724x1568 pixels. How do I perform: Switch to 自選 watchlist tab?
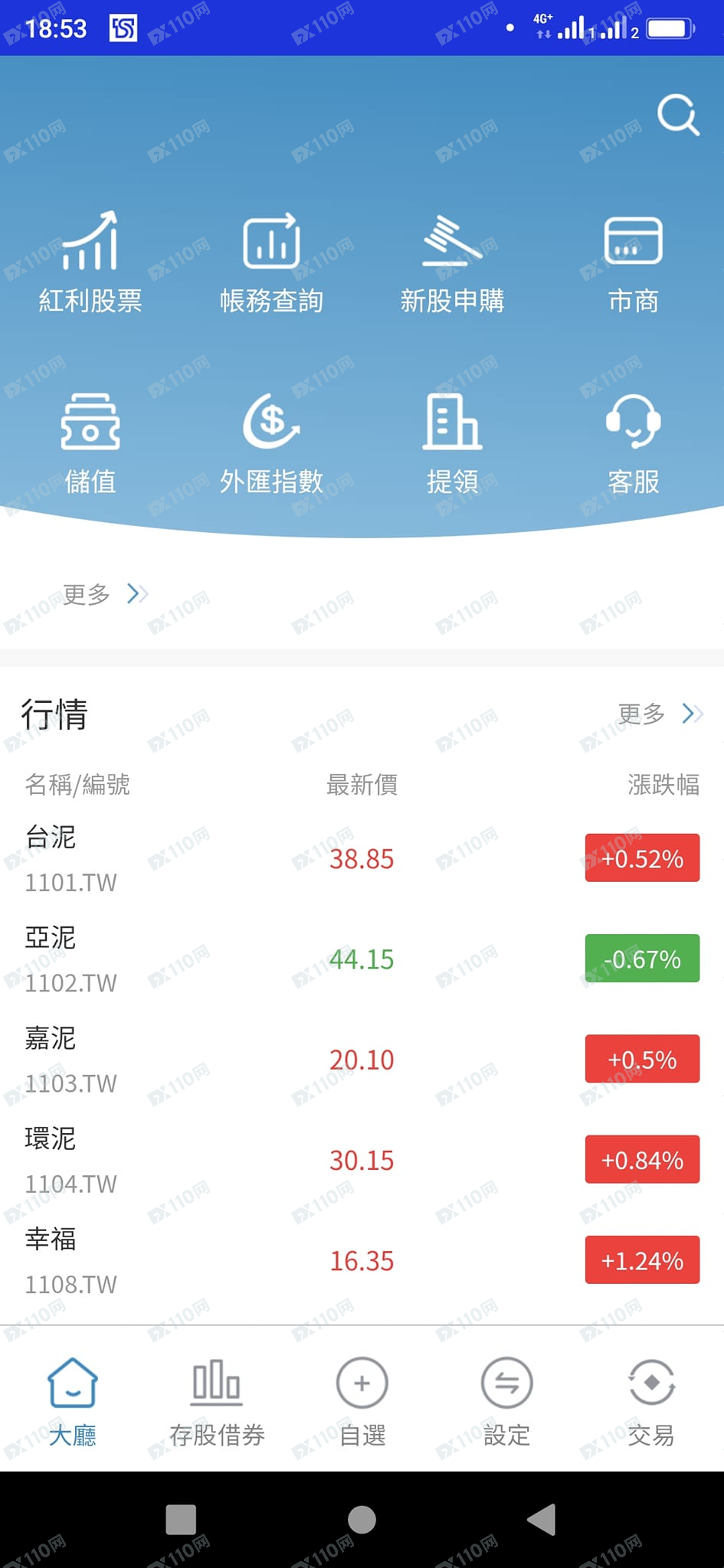point(362,1403)
